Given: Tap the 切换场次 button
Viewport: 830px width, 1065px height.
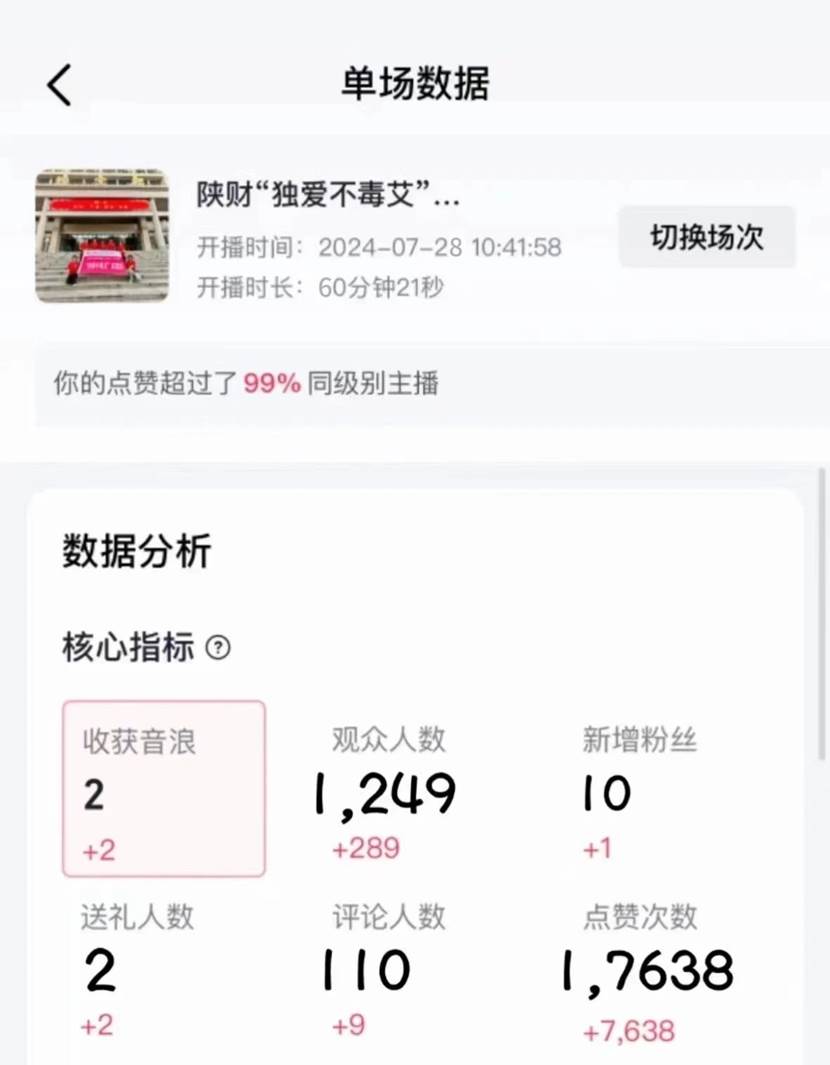Looking at the screenshot, I should [x=707, y=237].
